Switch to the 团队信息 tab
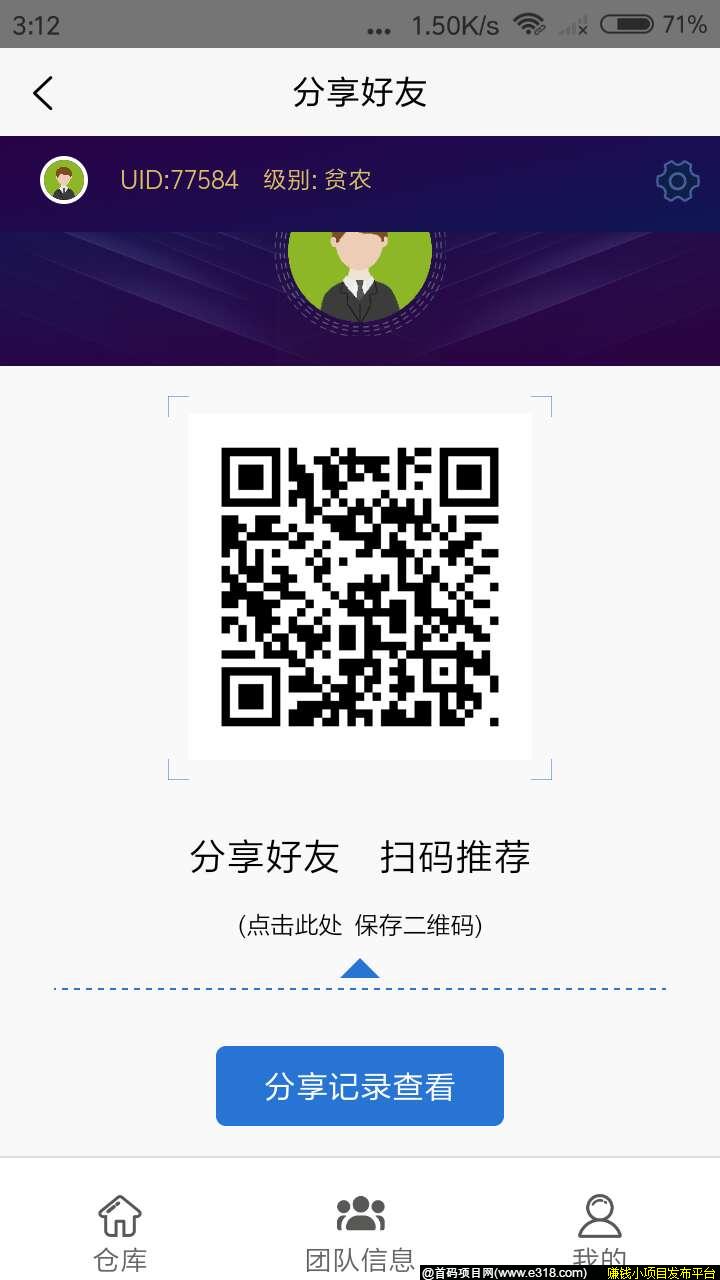The height and width of the screenshot is (1280, 720). tap(360, 1232)
